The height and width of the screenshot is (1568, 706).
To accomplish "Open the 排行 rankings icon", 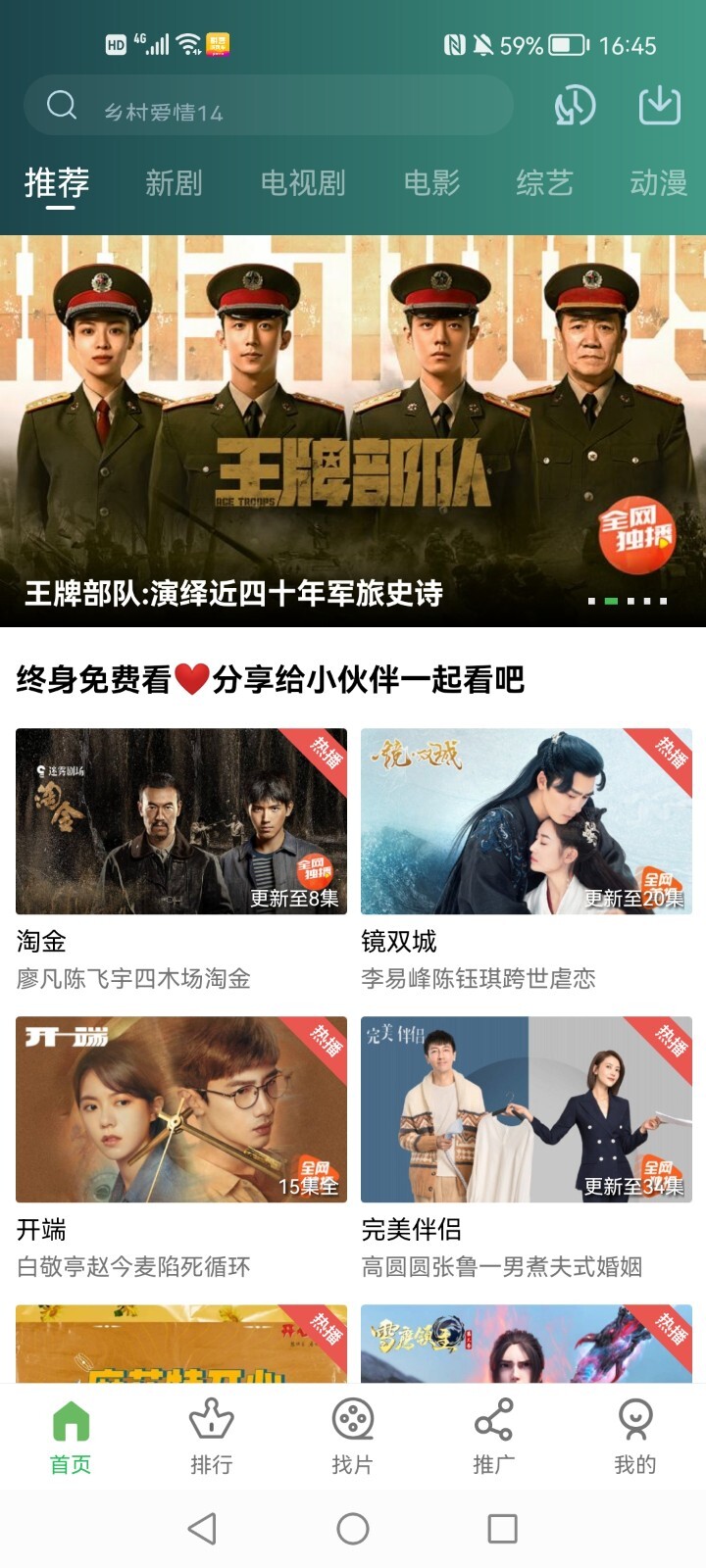I will 211,1418.
